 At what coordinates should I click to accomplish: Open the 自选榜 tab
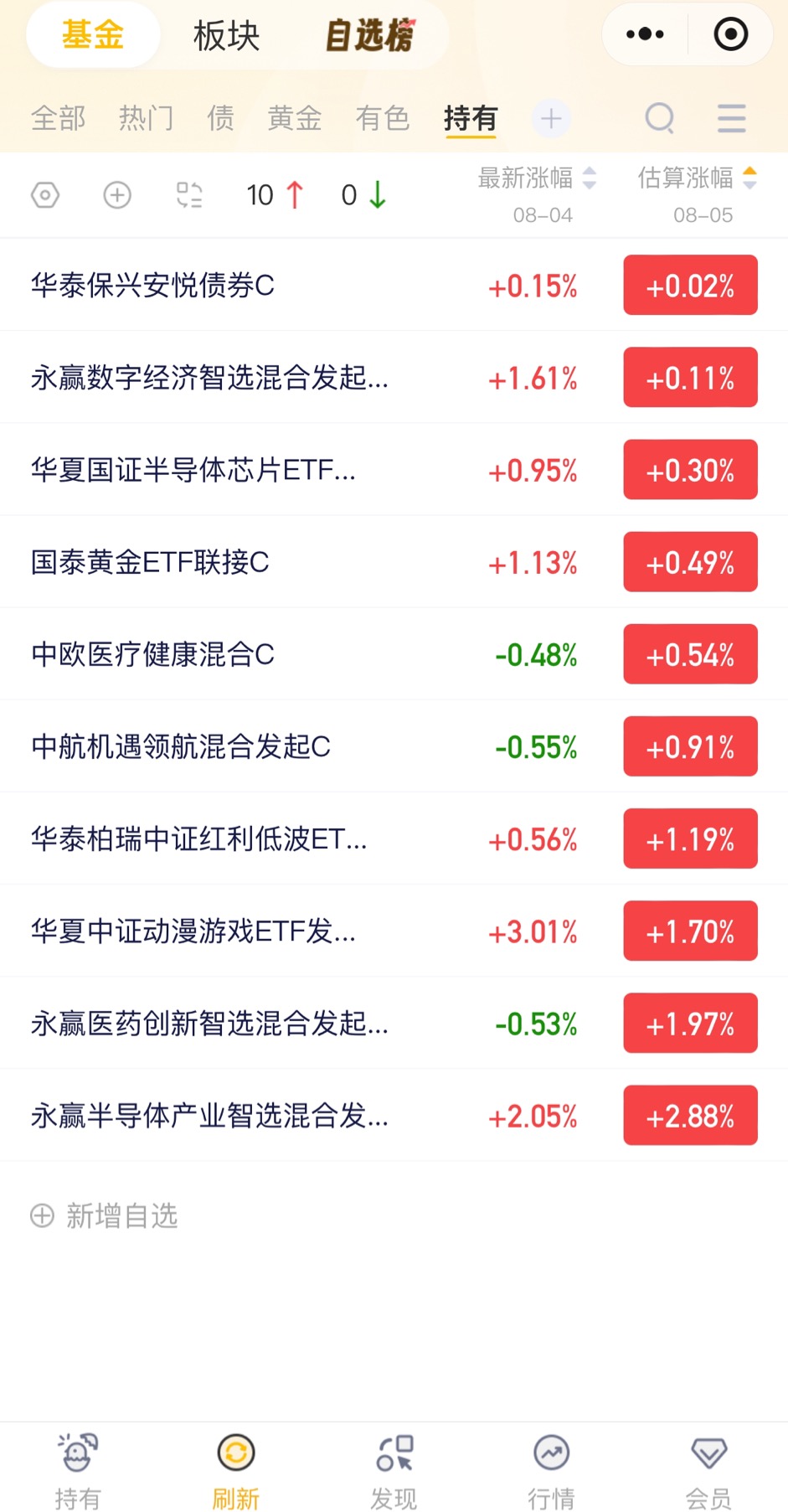tap(369, 35)
